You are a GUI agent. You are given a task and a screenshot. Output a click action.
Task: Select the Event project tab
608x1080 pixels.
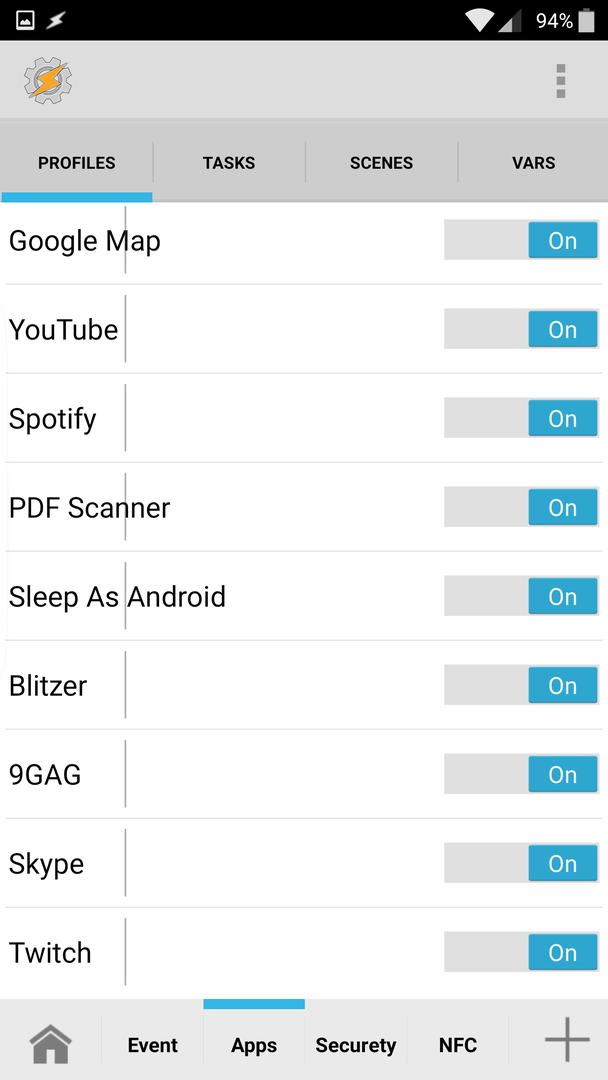click(x=152, y=1045)
